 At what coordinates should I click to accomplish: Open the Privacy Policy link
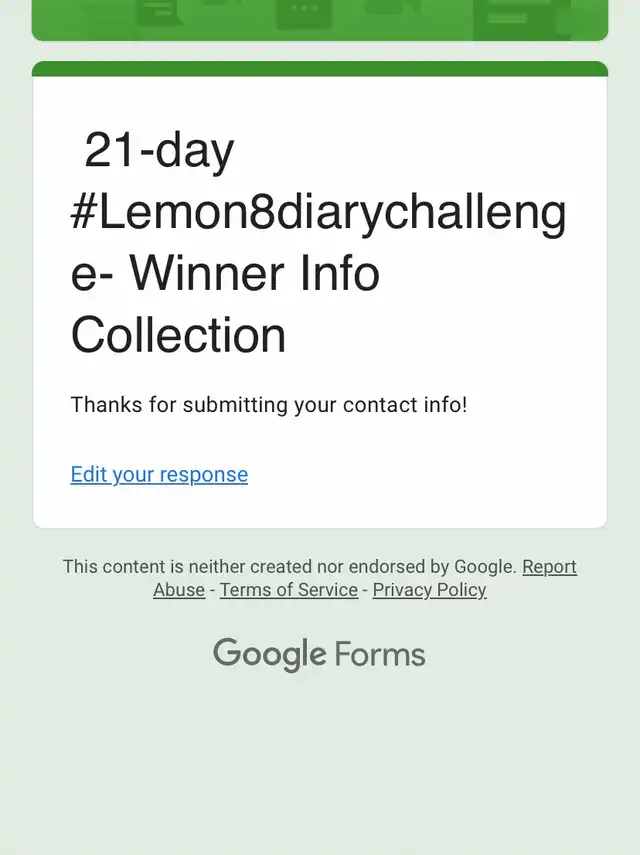(x=430, y=590)
